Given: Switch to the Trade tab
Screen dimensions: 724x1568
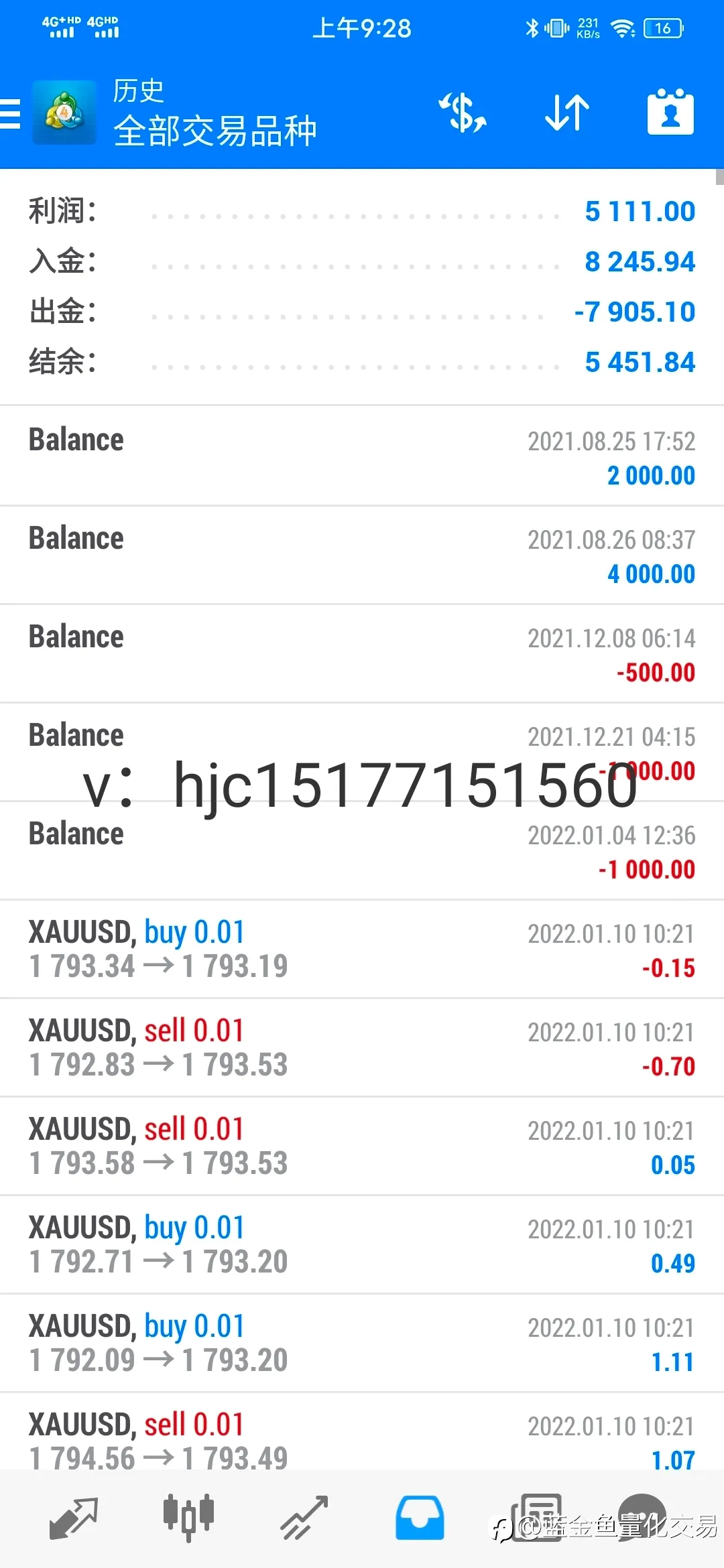Looking at the screenshot, I should 304,1518.
